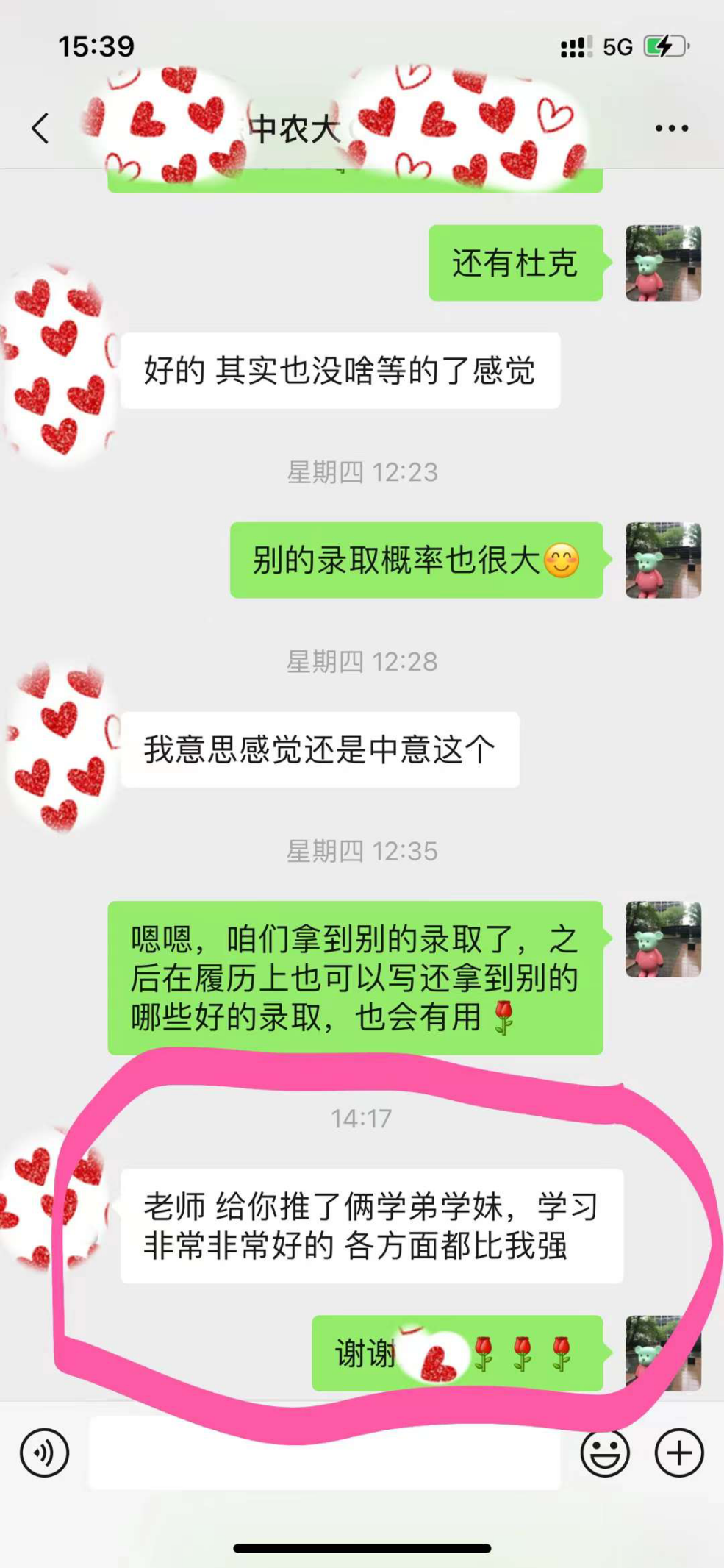Go back to the chat list

pyautogui.click(x=41, y=128)
